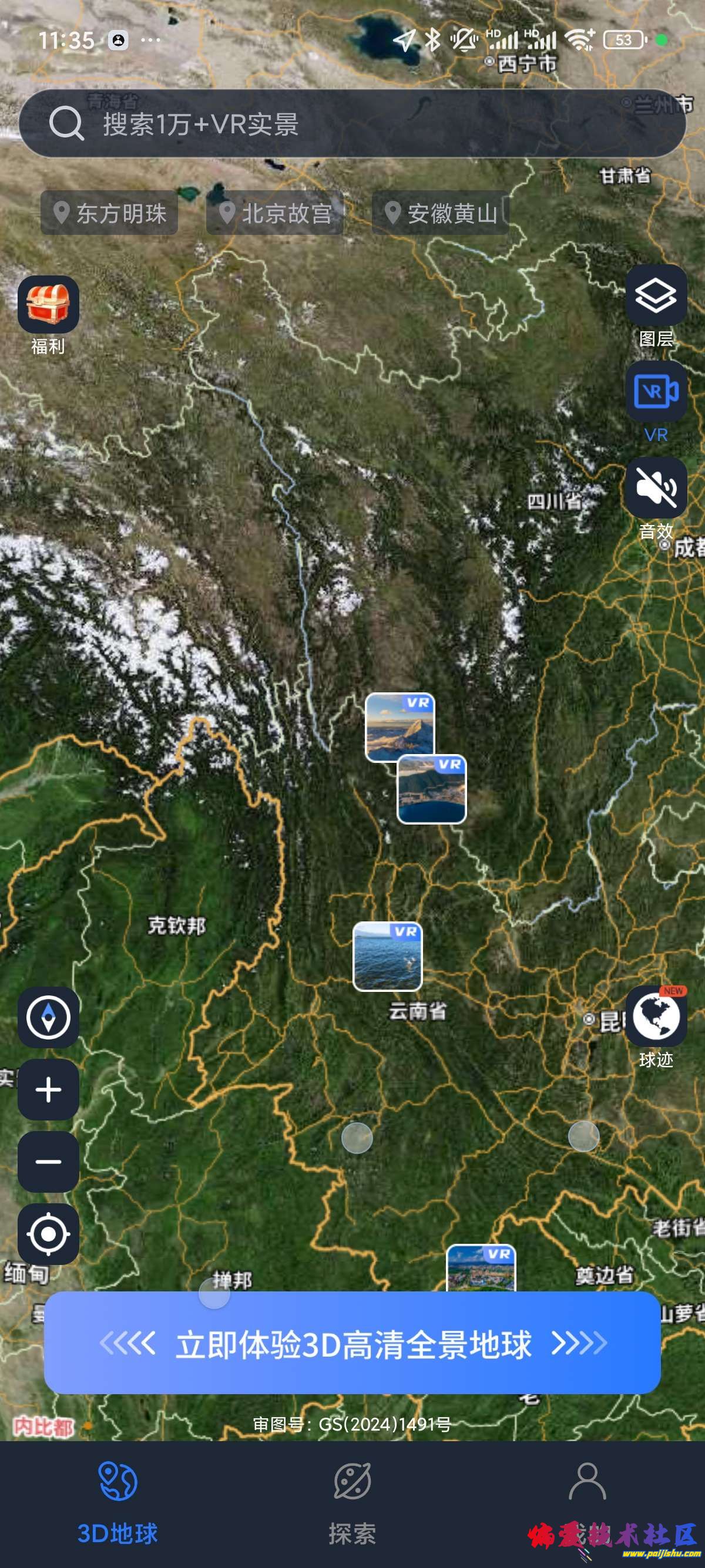Open the 球迹 globe footprint feature

tap(656, 1017)
